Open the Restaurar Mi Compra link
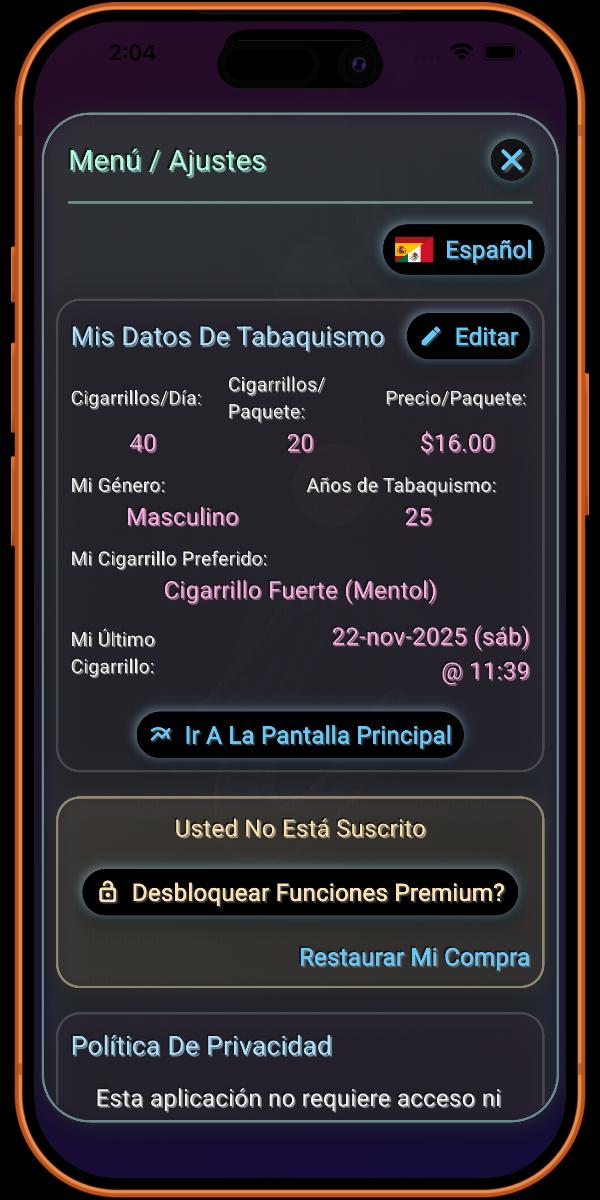This screenshot has width=600, height=1200. [x=414, y=957]
